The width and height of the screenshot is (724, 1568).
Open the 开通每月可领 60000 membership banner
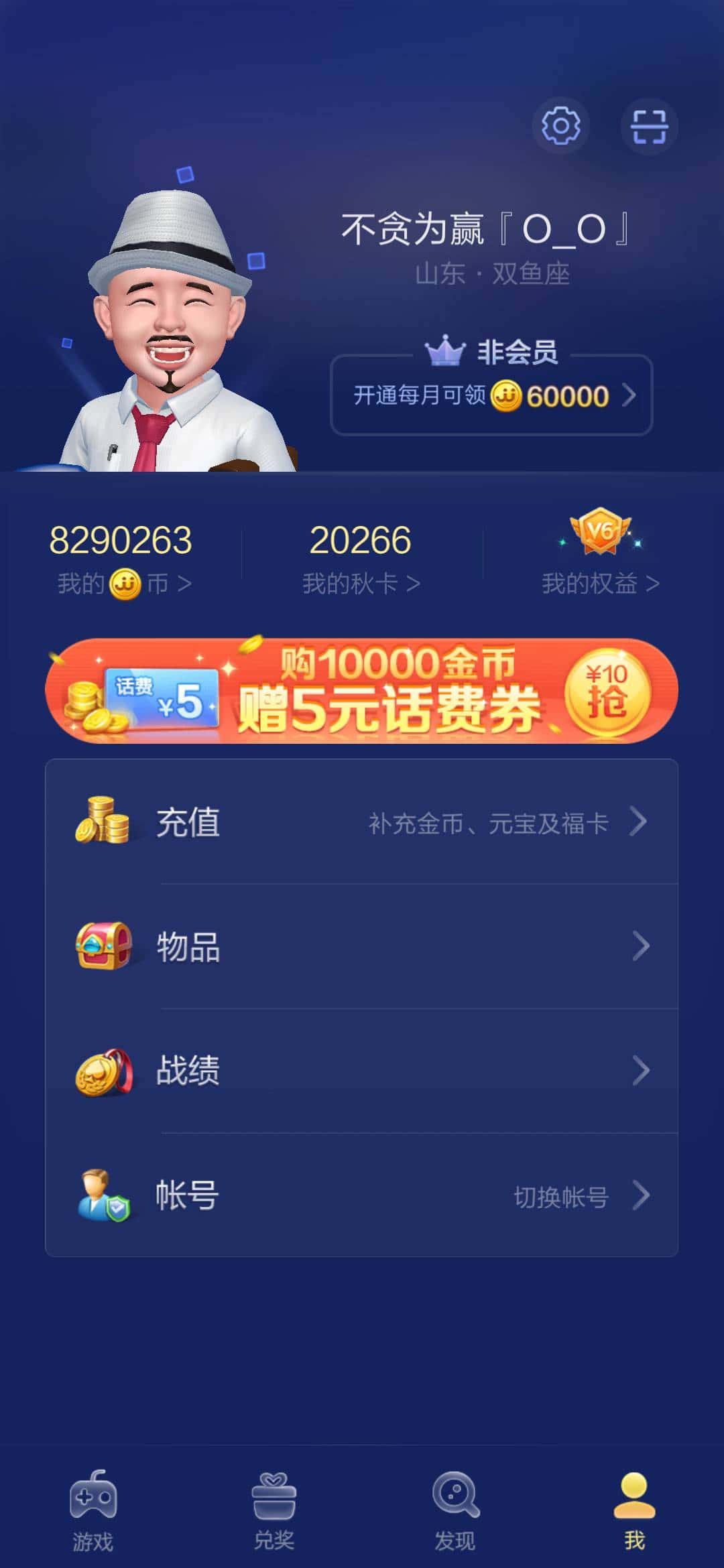tap(491, 395)
